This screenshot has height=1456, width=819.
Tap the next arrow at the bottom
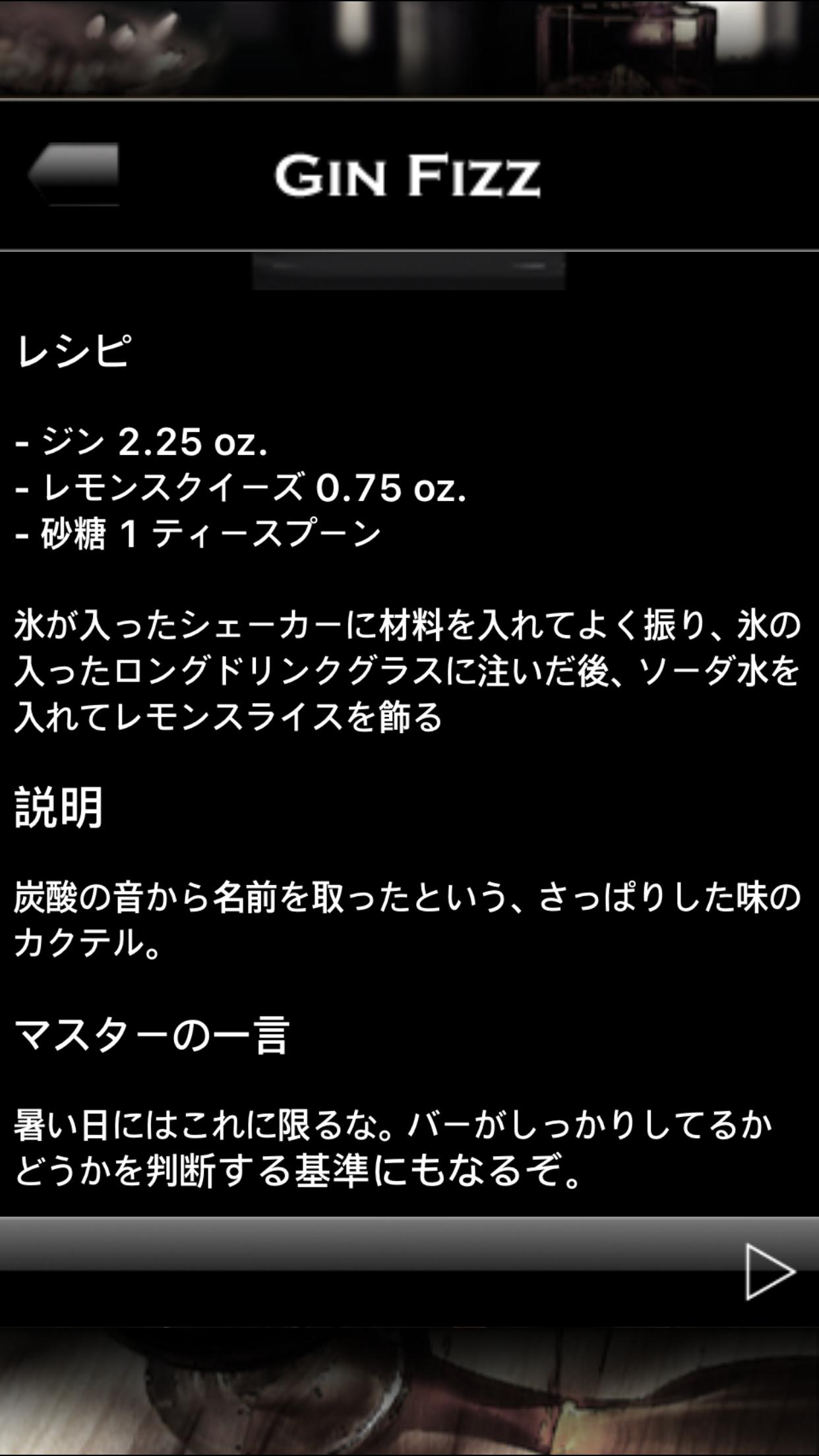(x=769, y=1271)
